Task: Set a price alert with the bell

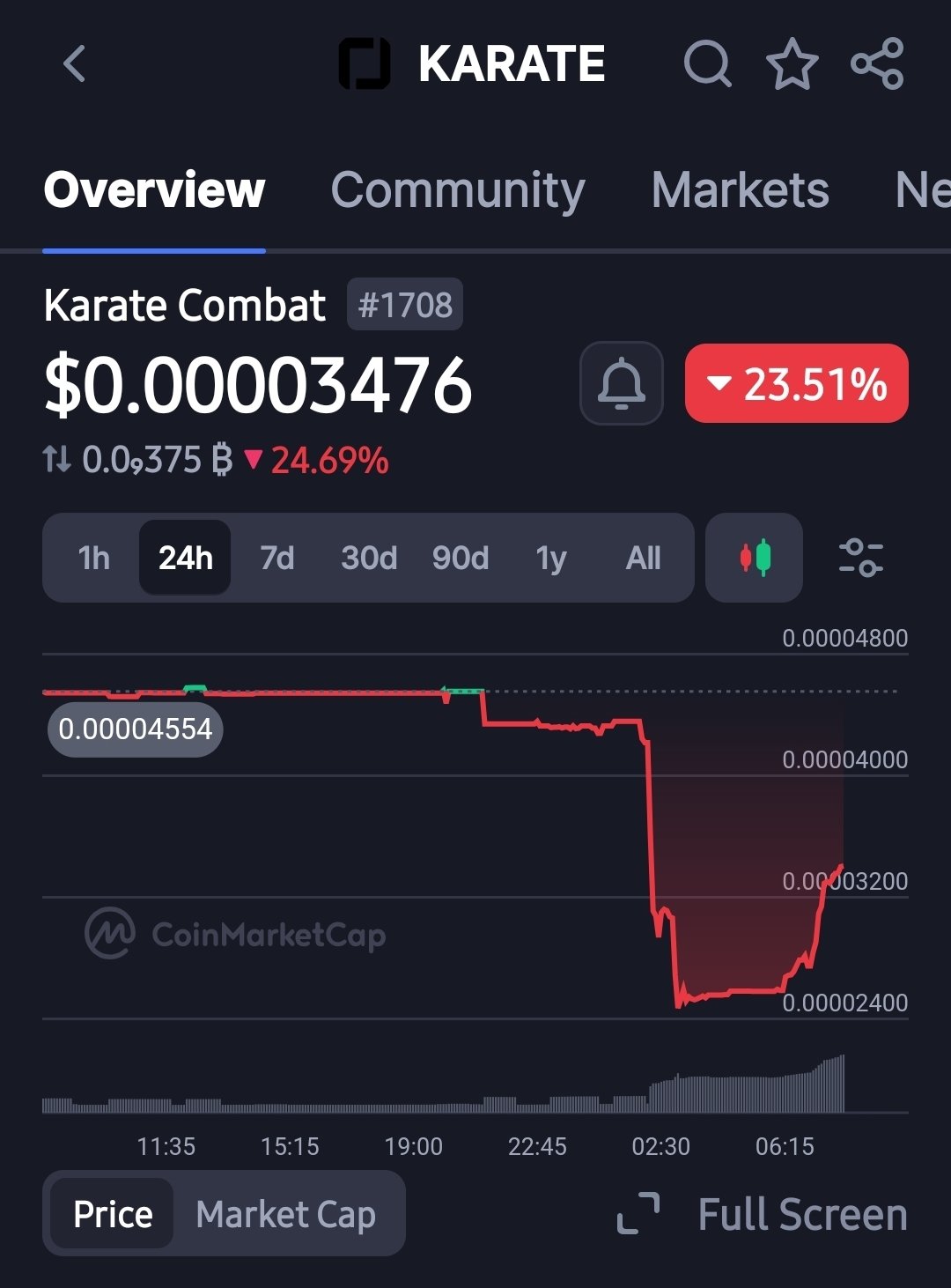Action: coord(621,383)
